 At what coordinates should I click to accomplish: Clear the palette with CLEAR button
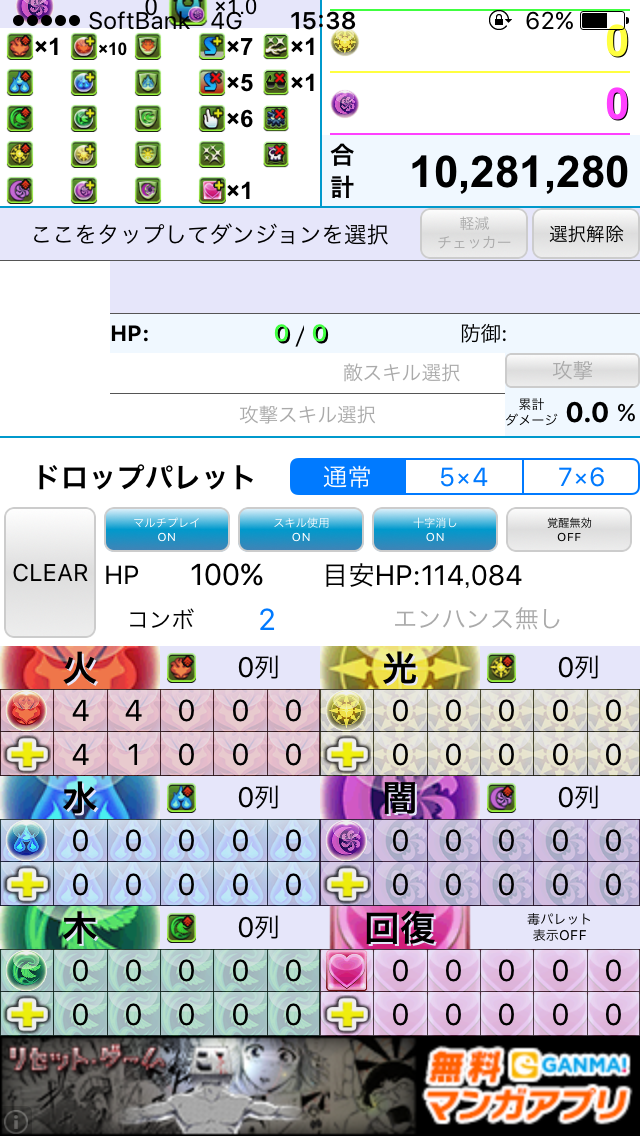[x=50, y=572]
